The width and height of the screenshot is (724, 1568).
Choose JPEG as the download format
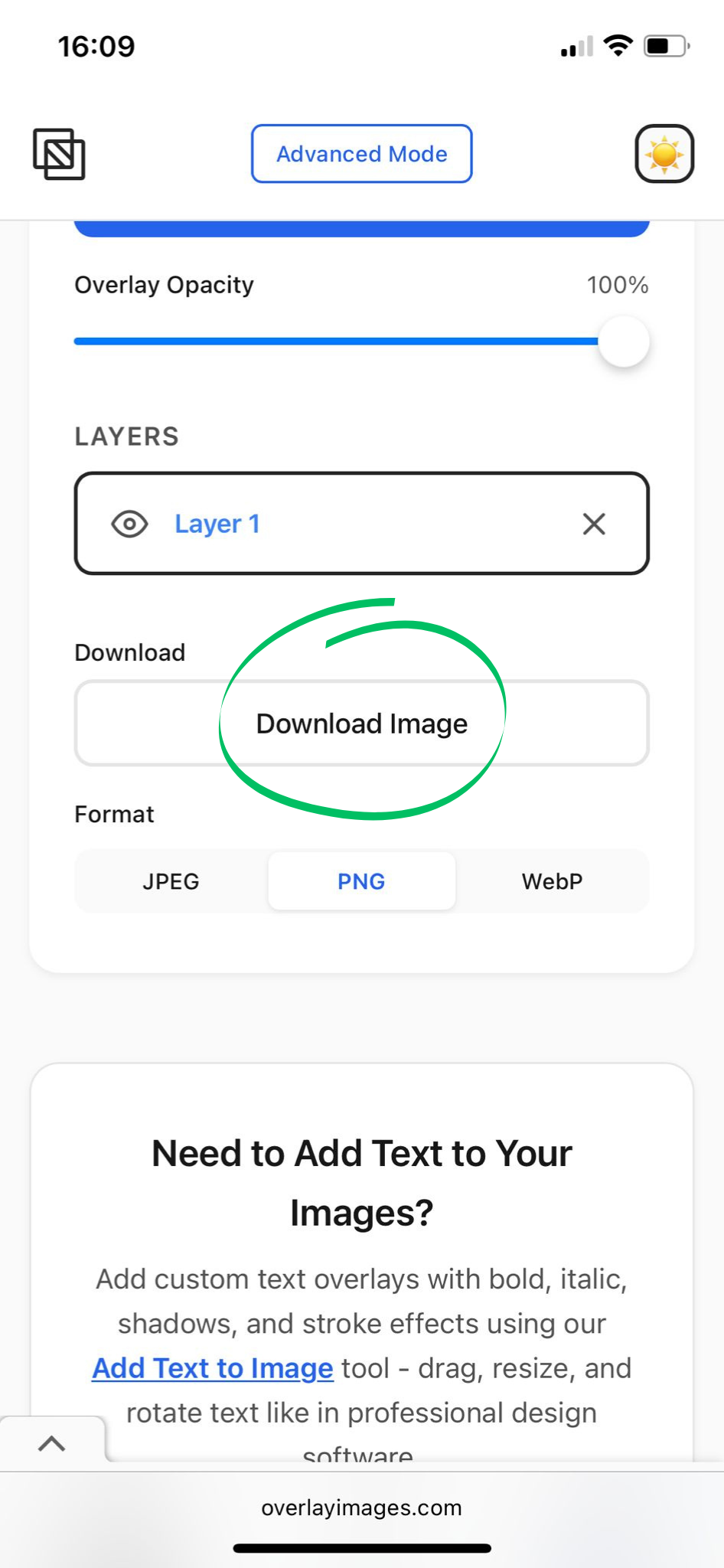click(171, 881)
